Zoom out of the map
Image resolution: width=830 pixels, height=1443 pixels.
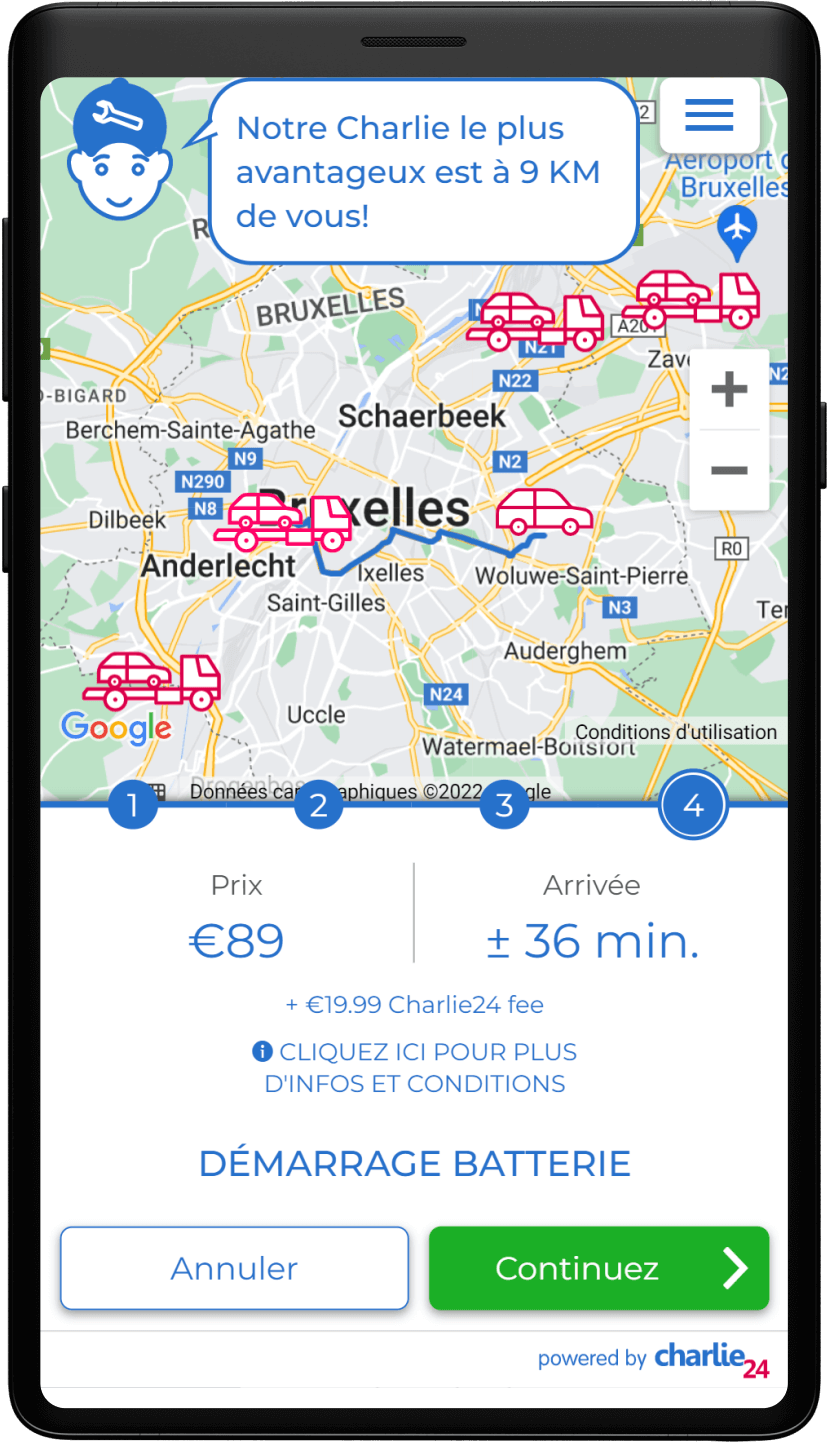click(729, 470)
